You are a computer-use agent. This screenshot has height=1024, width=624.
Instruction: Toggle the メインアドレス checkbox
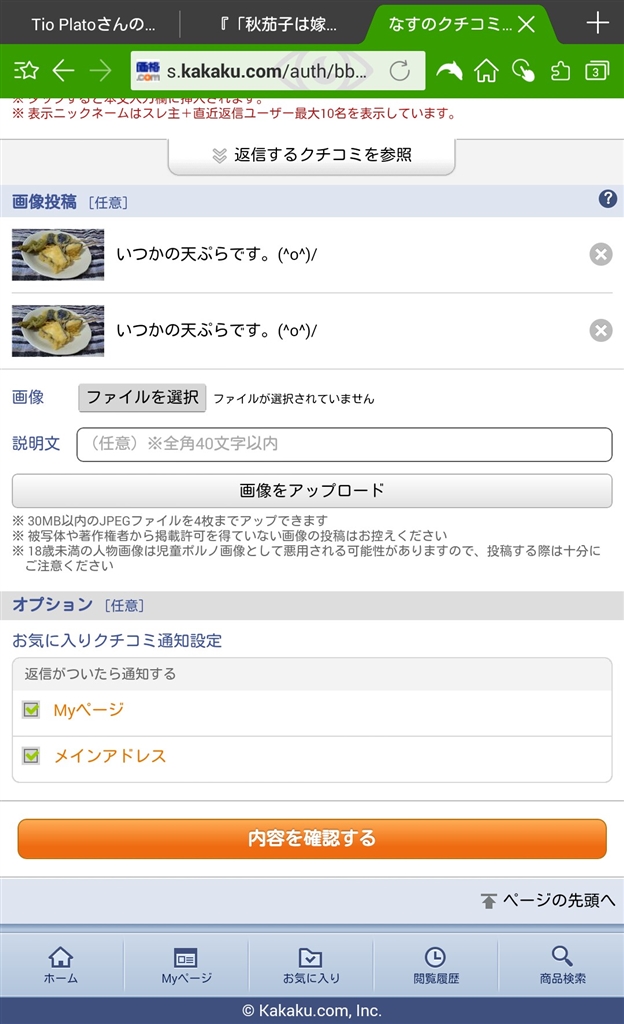pos(31,756)
